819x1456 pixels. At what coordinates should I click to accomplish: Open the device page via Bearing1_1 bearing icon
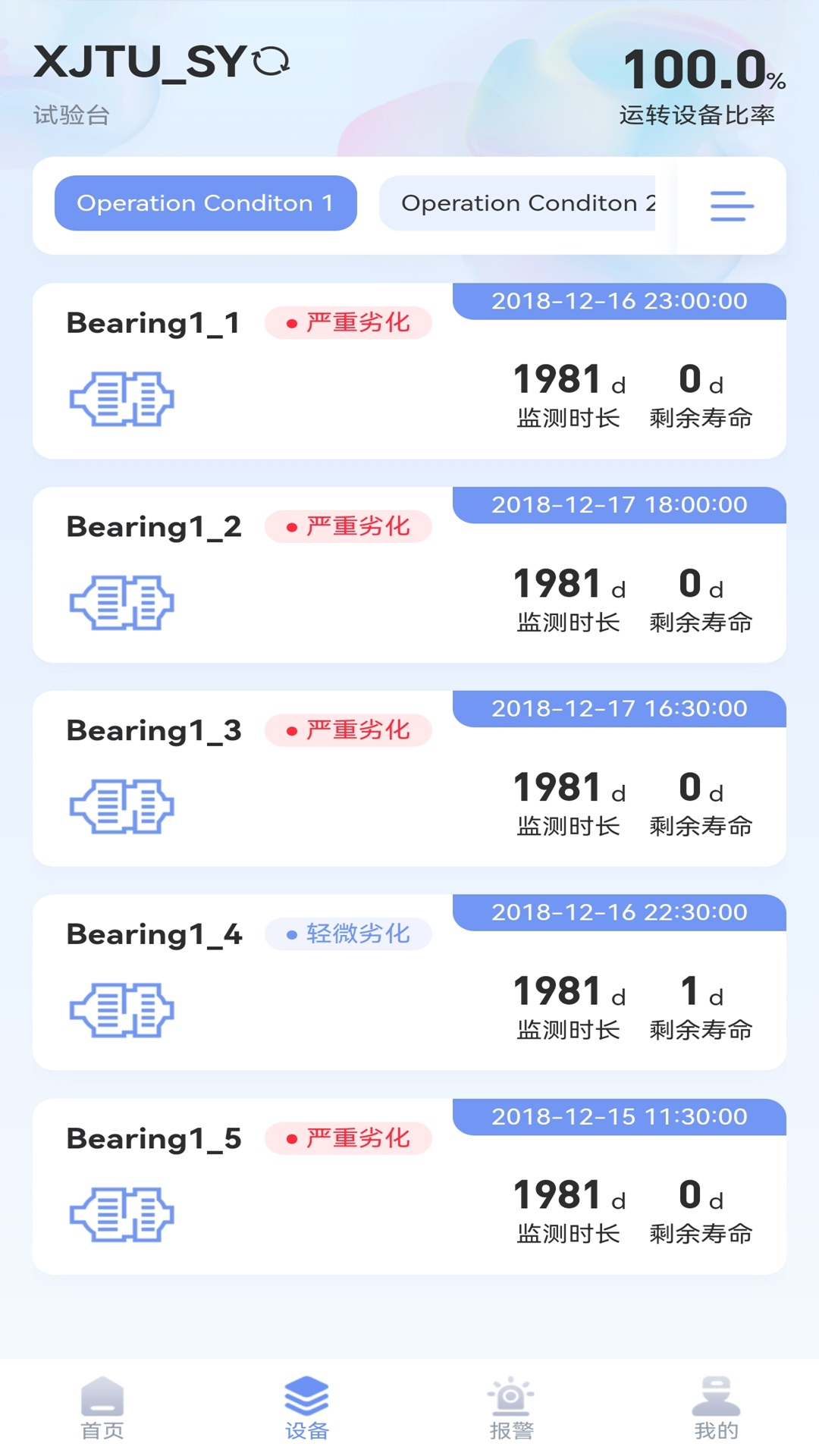pos(121,397)
